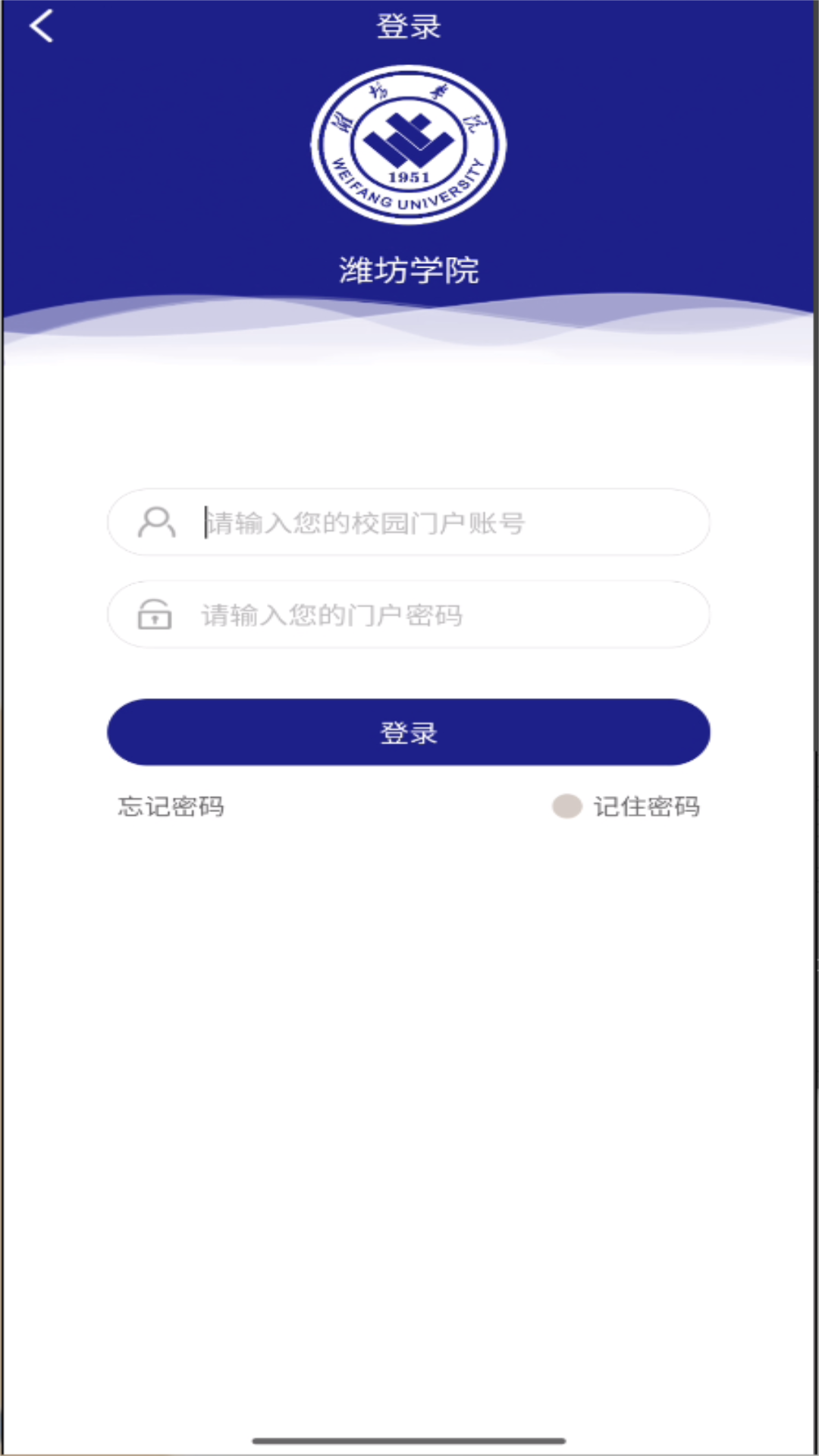Image resolution: width=819 pixels, height=1456 pixels.
Task: Open the 忘记密码 forgot password link
Action: click(x=171, y=806)
